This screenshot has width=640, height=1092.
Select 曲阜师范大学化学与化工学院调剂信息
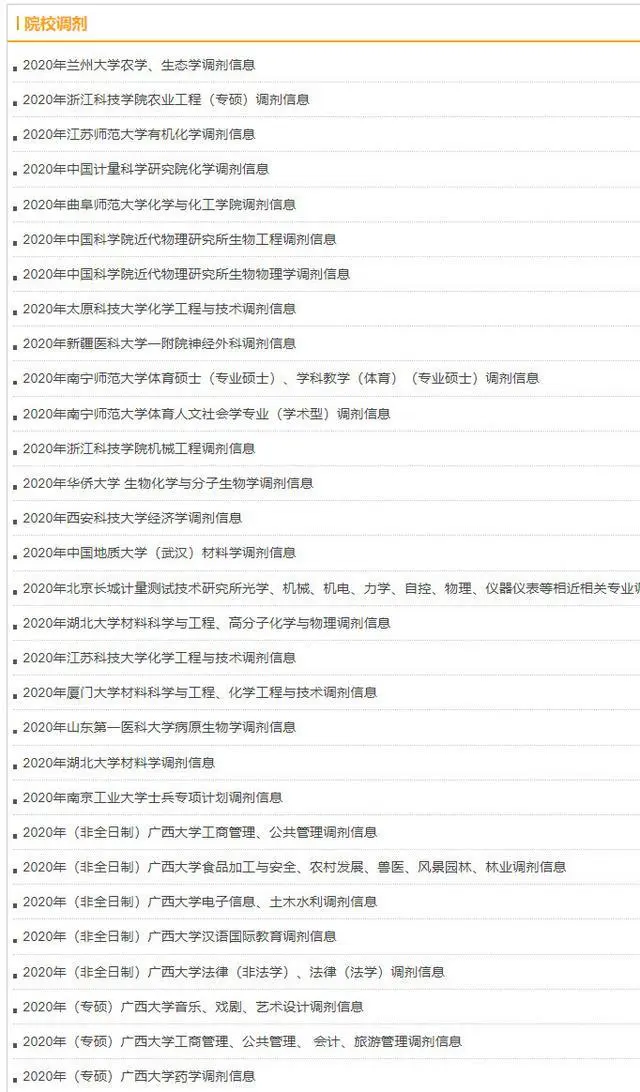tap(158, 204)
